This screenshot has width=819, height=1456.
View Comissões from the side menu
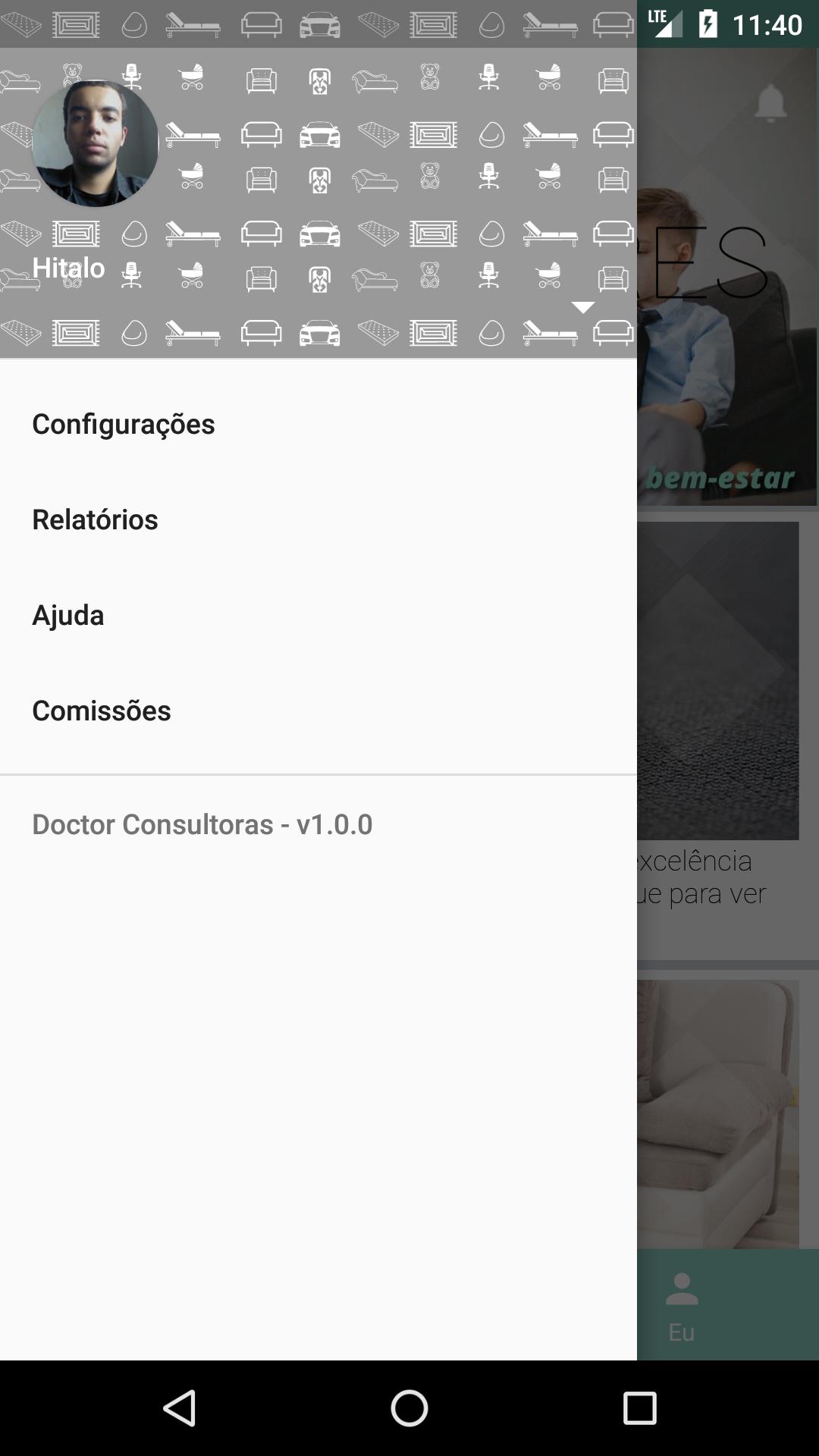pos(102,711)
